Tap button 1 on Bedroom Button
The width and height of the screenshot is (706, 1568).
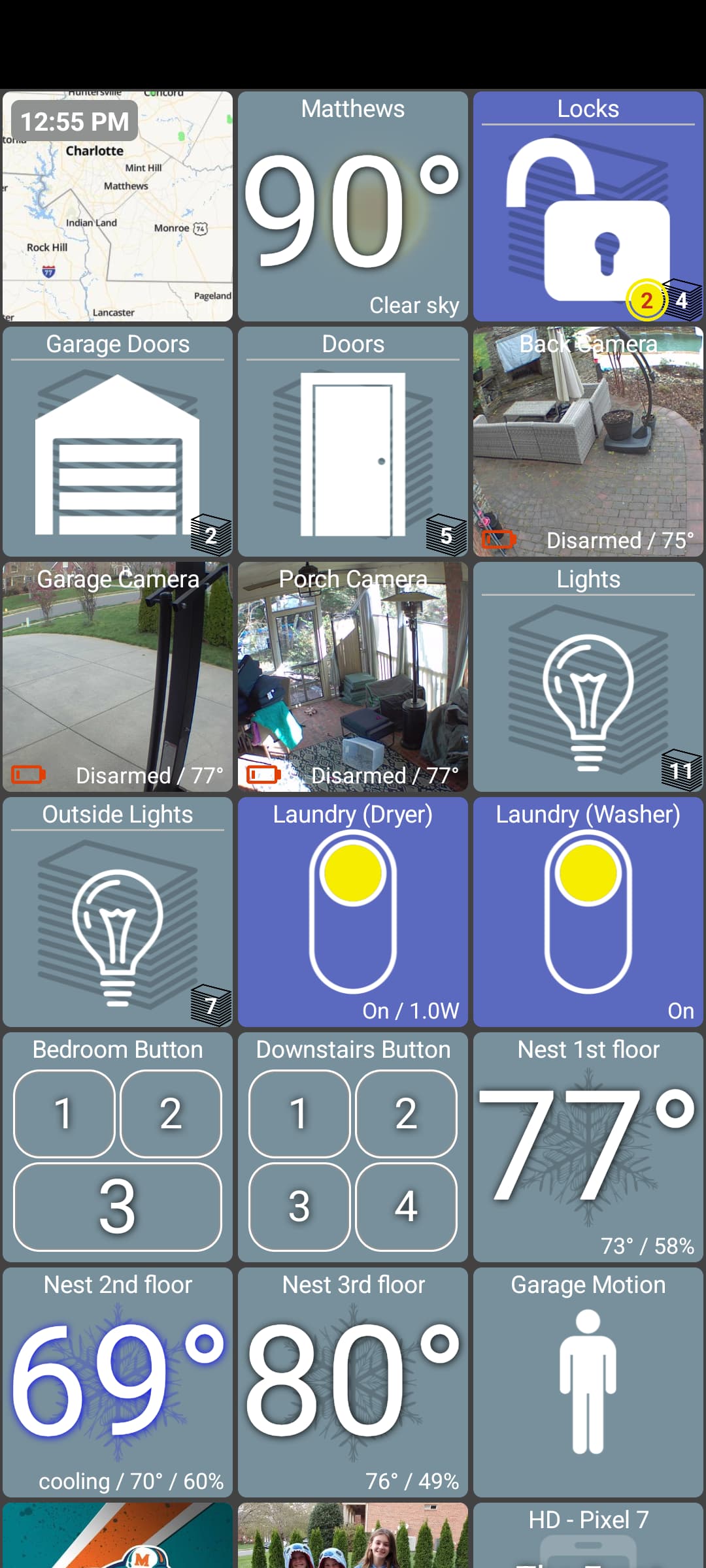pos(64,1113)
